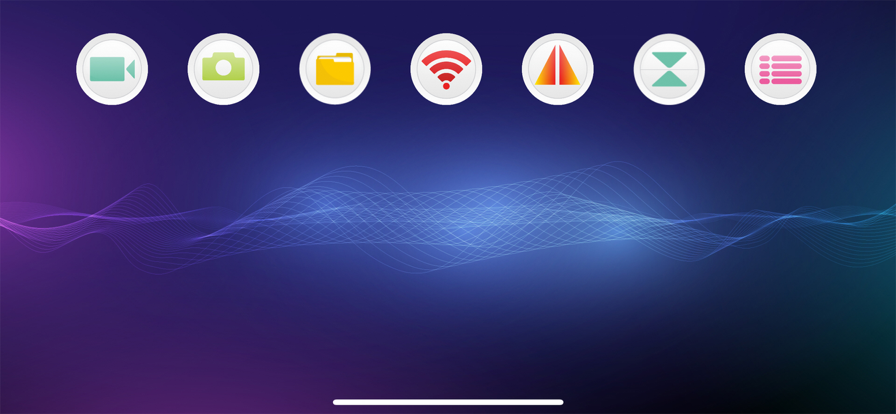Tap the red Wi-Fi icon

(446, 69)
